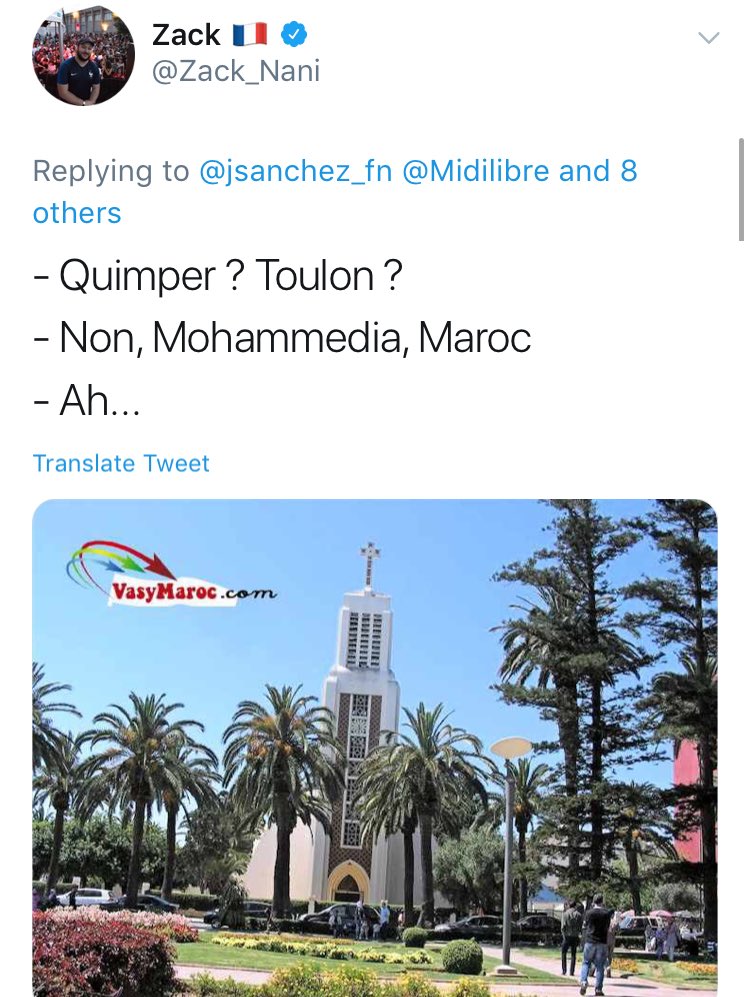
Task: Click the 'Quimper ? Toulon ?' line
Action: click(215, 276)
